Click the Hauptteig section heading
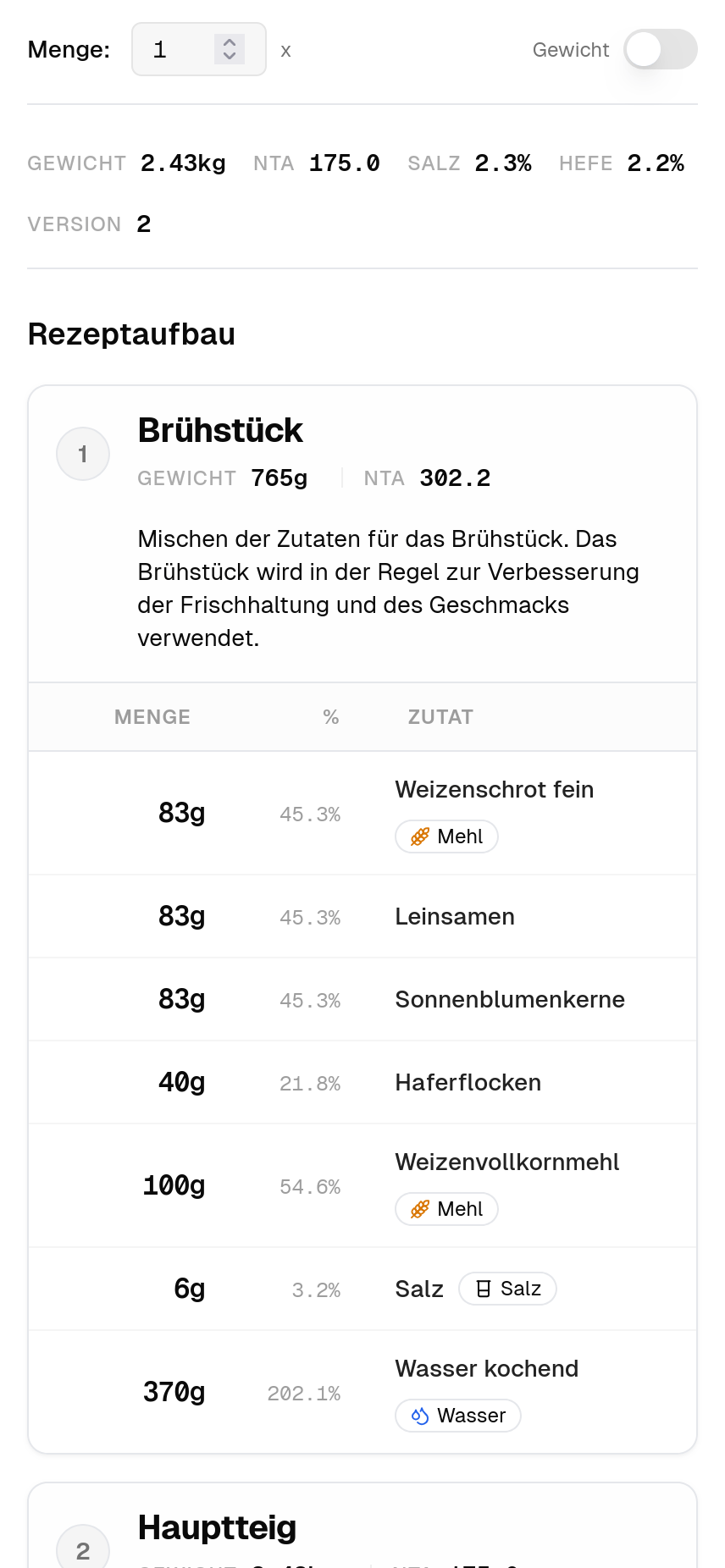The image size is (725, 1568). click(x=217, y=1527)
